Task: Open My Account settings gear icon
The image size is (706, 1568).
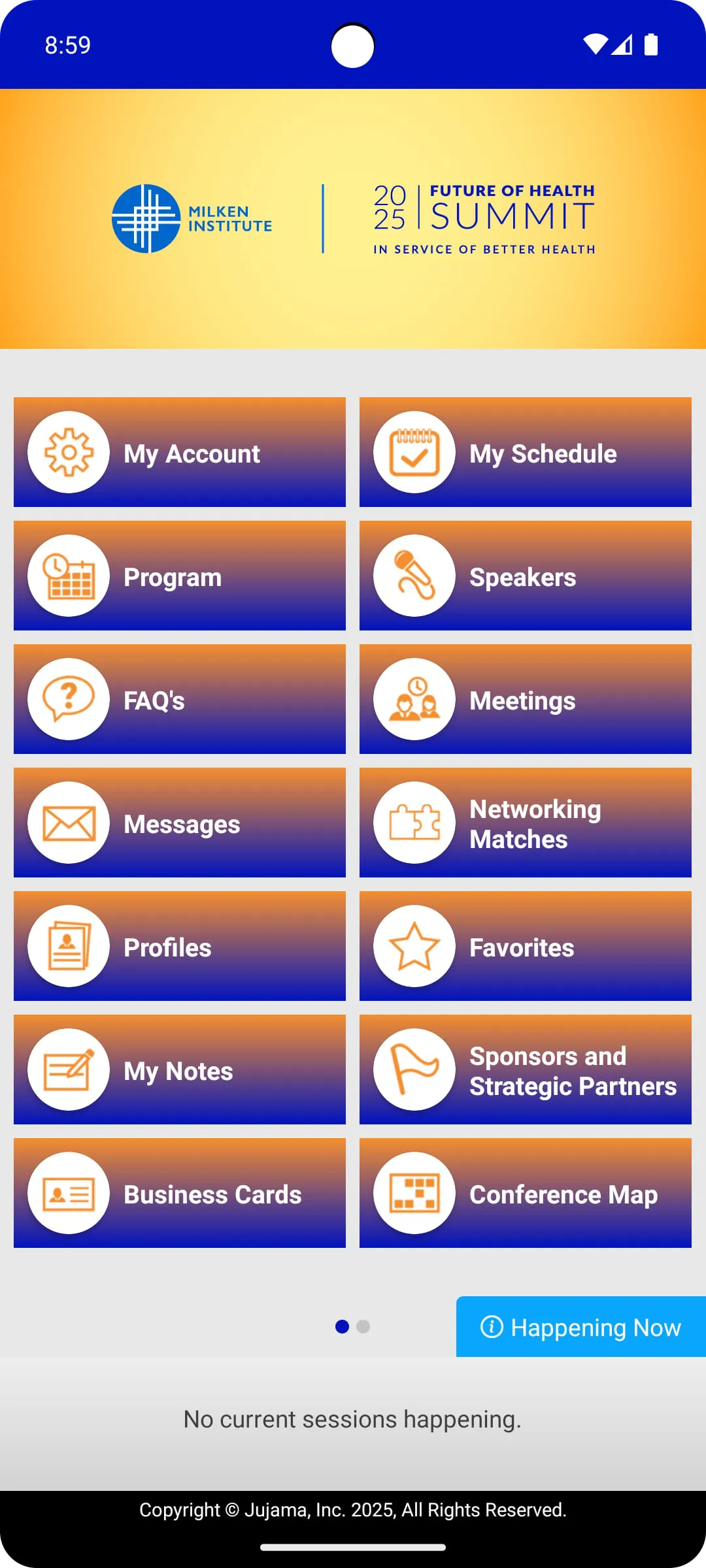Action: coord(69,451)
